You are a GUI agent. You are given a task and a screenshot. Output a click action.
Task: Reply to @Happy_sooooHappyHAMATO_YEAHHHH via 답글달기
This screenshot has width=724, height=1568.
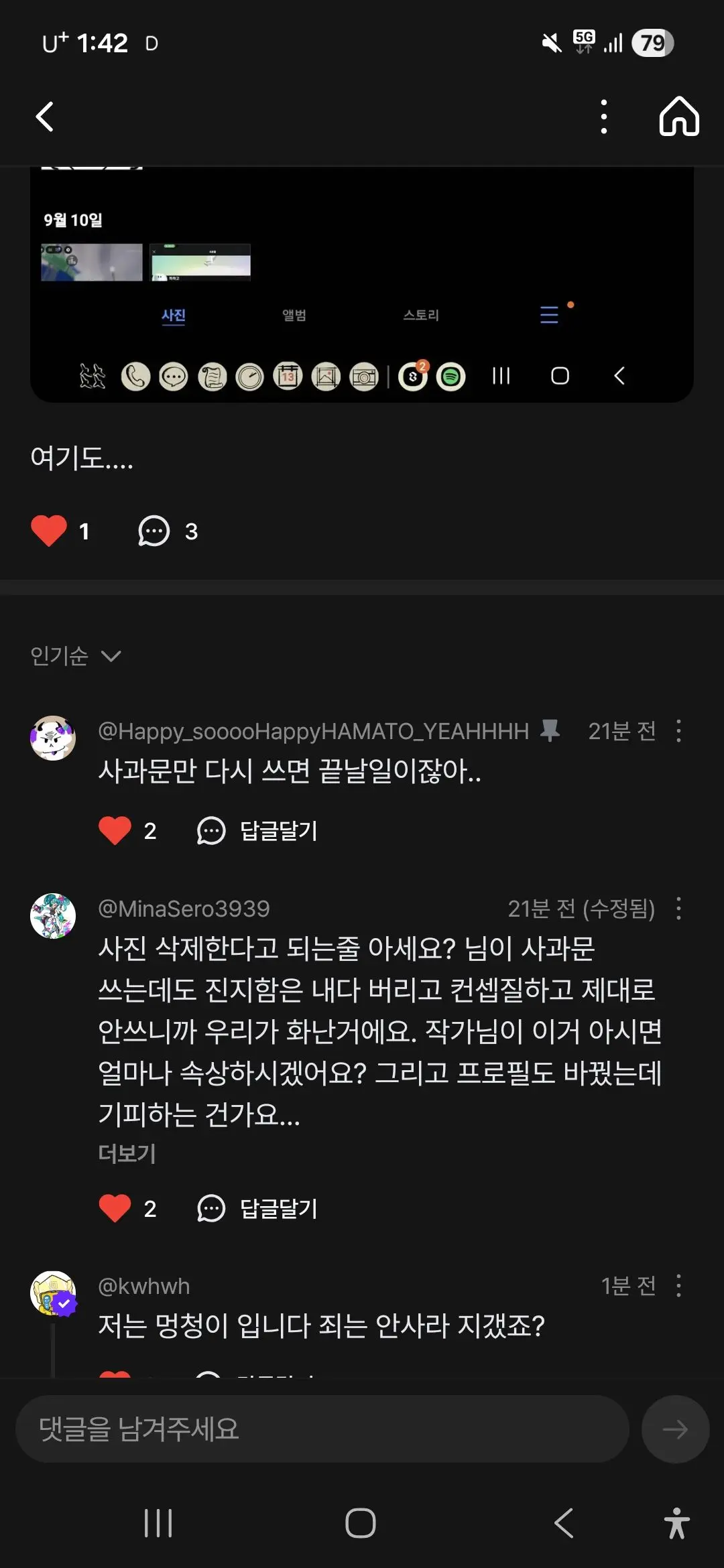coord(258,831)
